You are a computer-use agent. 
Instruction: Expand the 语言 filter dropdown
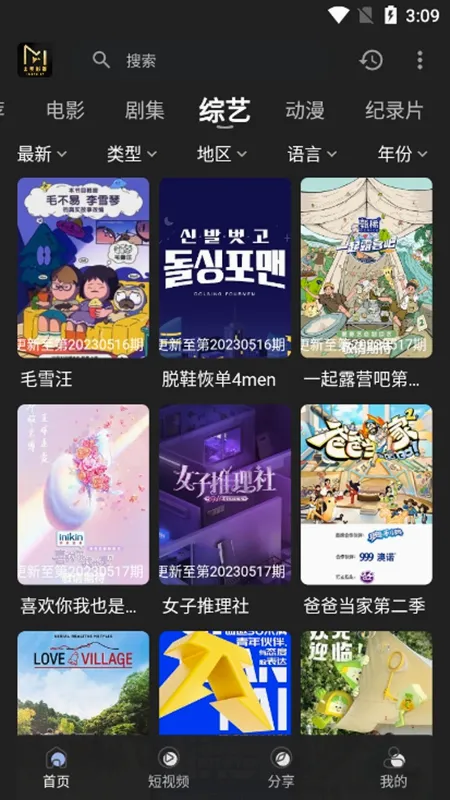tap(312, 154)
